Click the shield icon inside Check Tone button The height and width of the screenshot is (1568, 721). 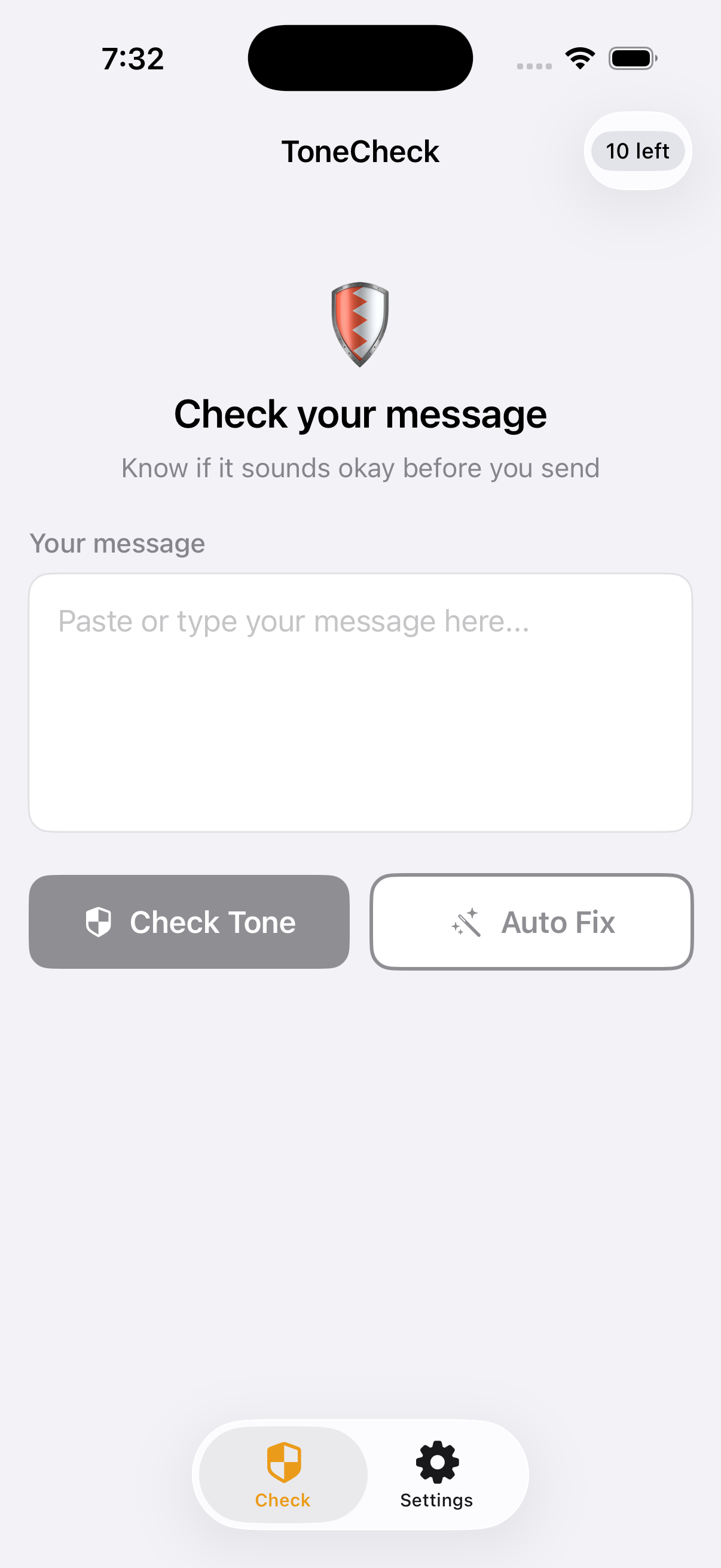click(99, 922)
